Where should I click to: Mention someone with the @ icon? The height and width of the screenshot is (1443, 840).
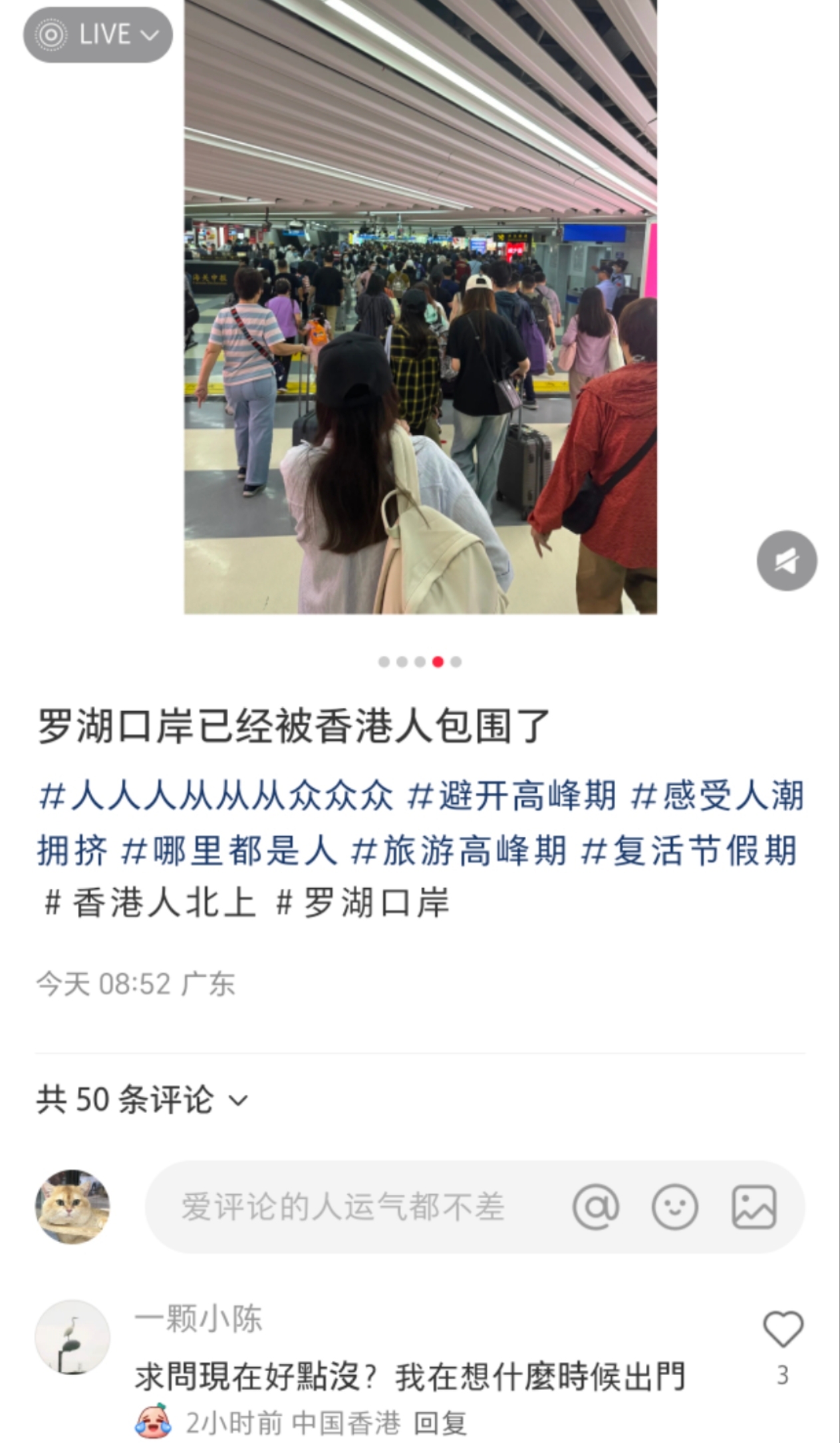(x=595, y=1207)
